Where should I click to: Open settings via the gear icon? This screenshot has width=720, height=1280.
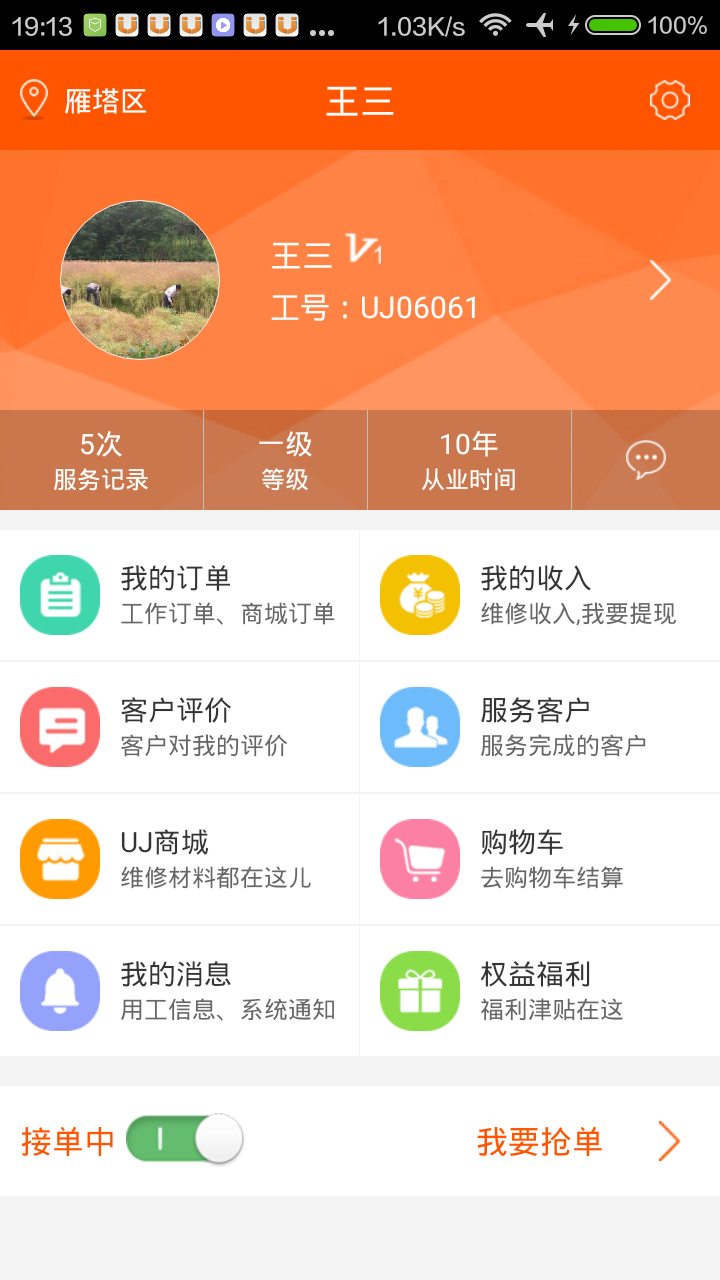pos(670,100)
